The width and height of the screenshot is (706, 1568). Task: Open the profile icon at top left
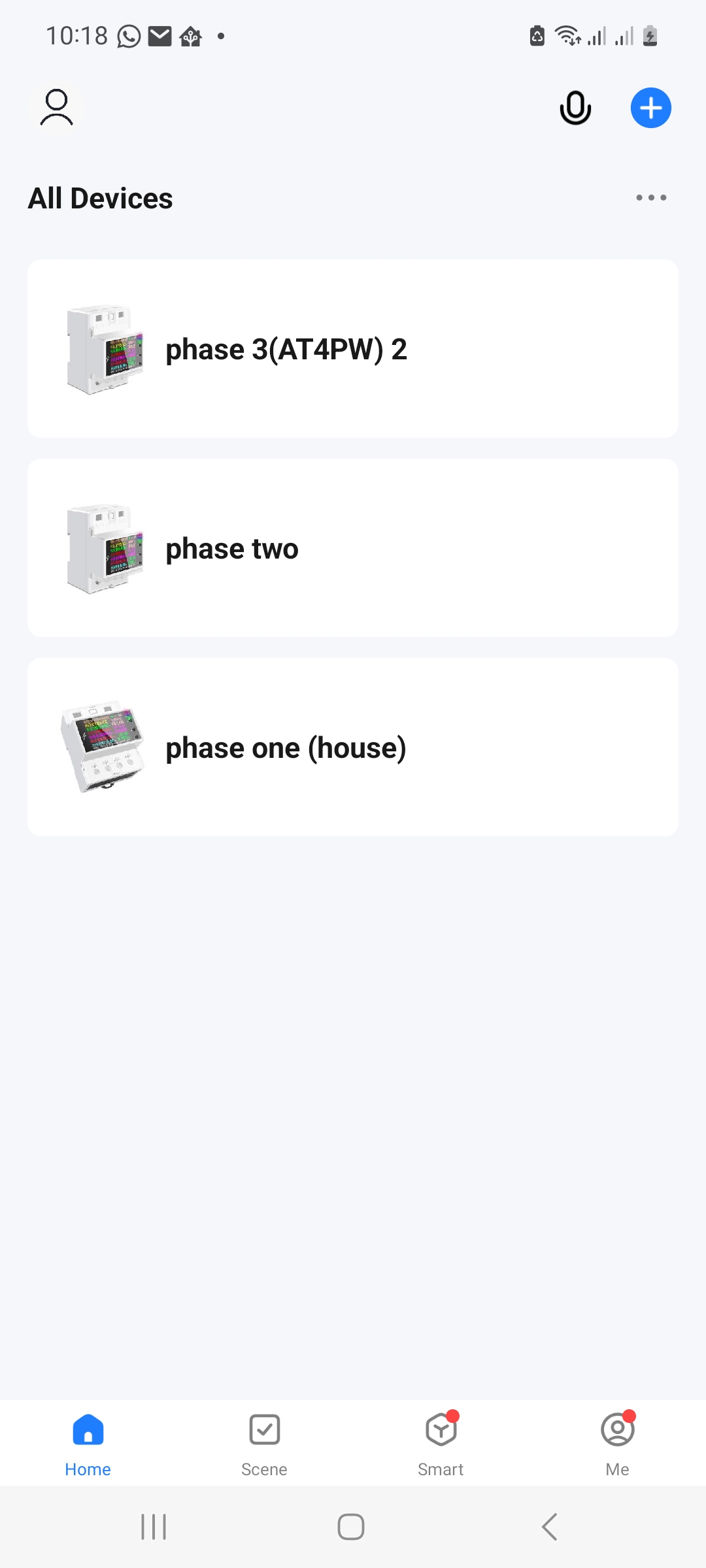57,108
